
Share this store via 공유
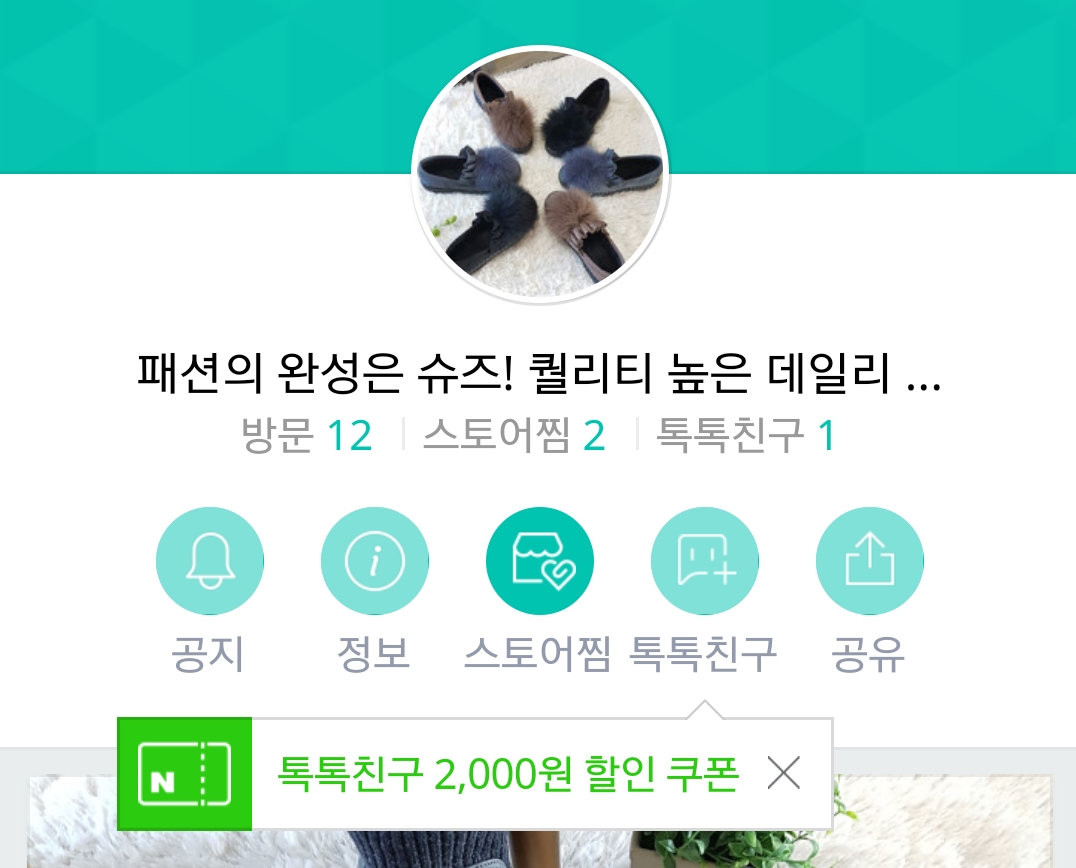click(x=869, y=561)
